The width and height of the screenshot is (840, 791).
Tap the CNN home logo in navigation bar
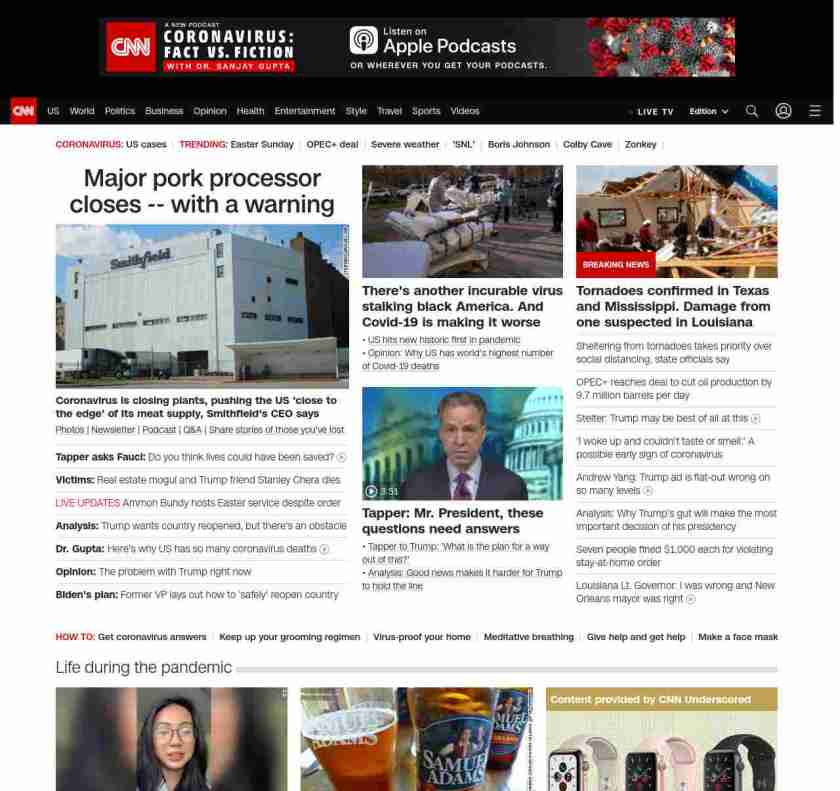click(24, 111)
